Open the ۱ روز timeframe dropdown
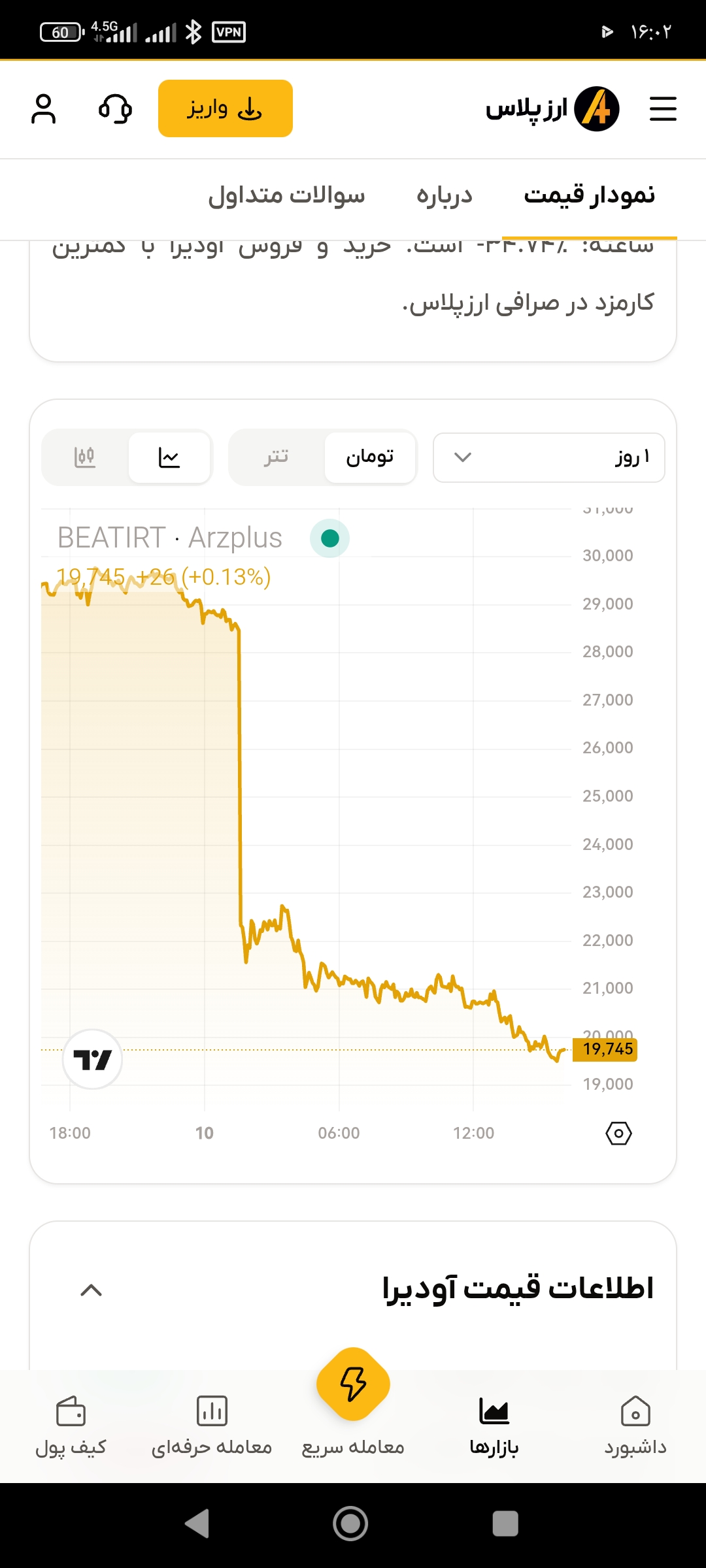 tap(549, 457)
